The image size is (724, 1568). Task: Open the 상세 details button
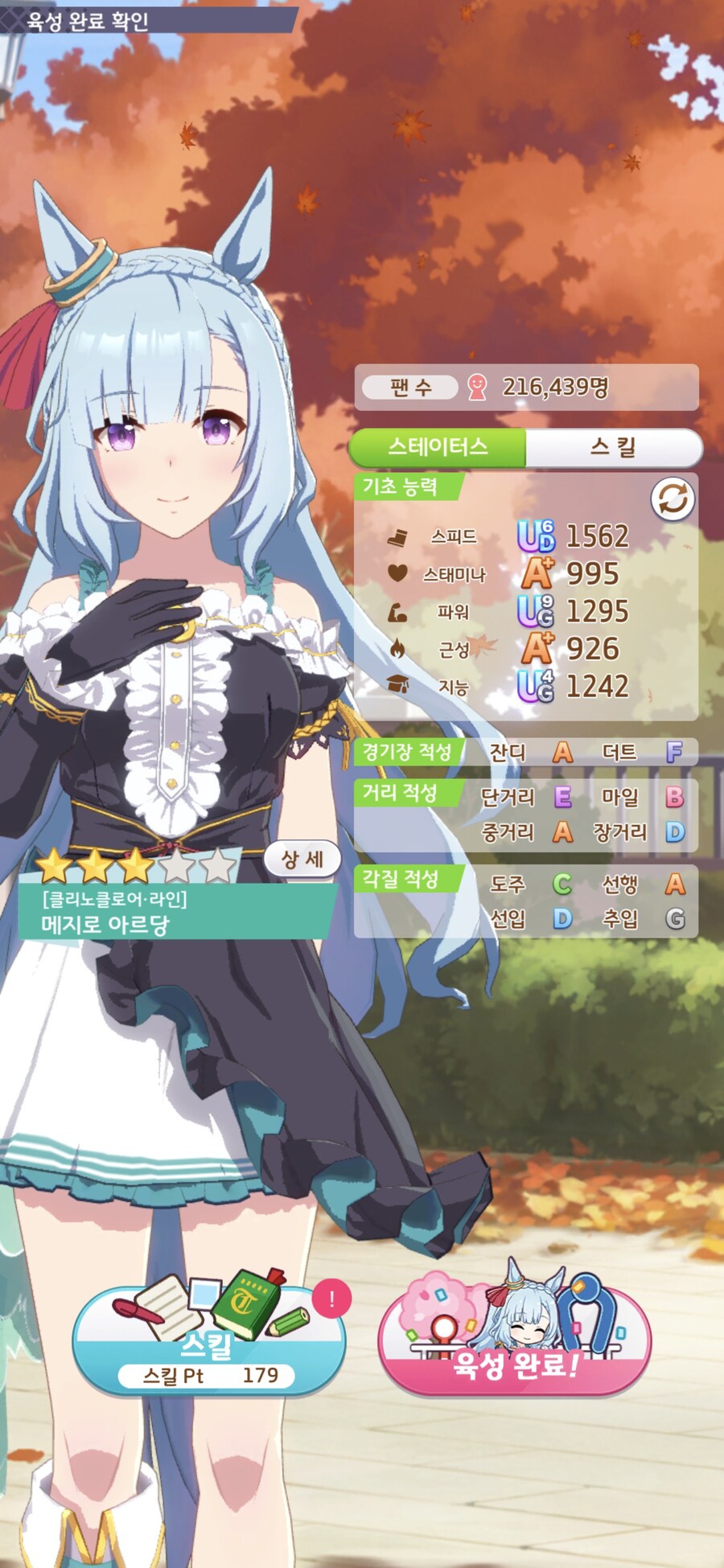pyautogui.click(x=302, y=859)
